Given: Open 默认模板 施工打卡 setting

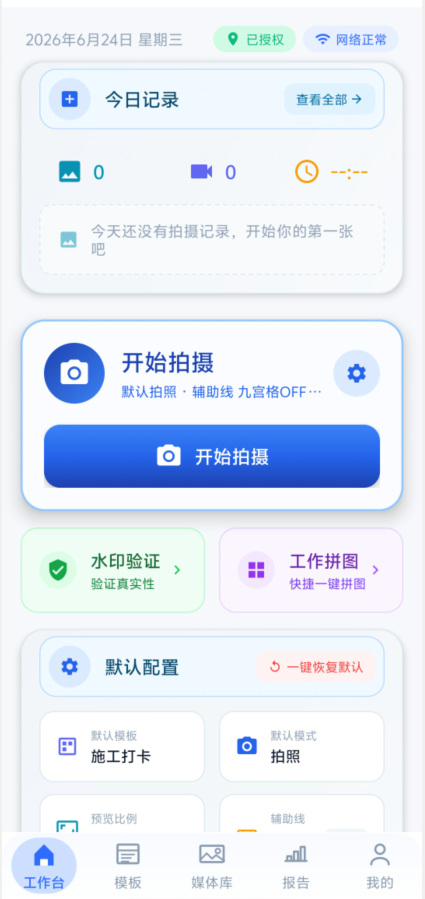Looking at the screenshot, I should point(122,746).
